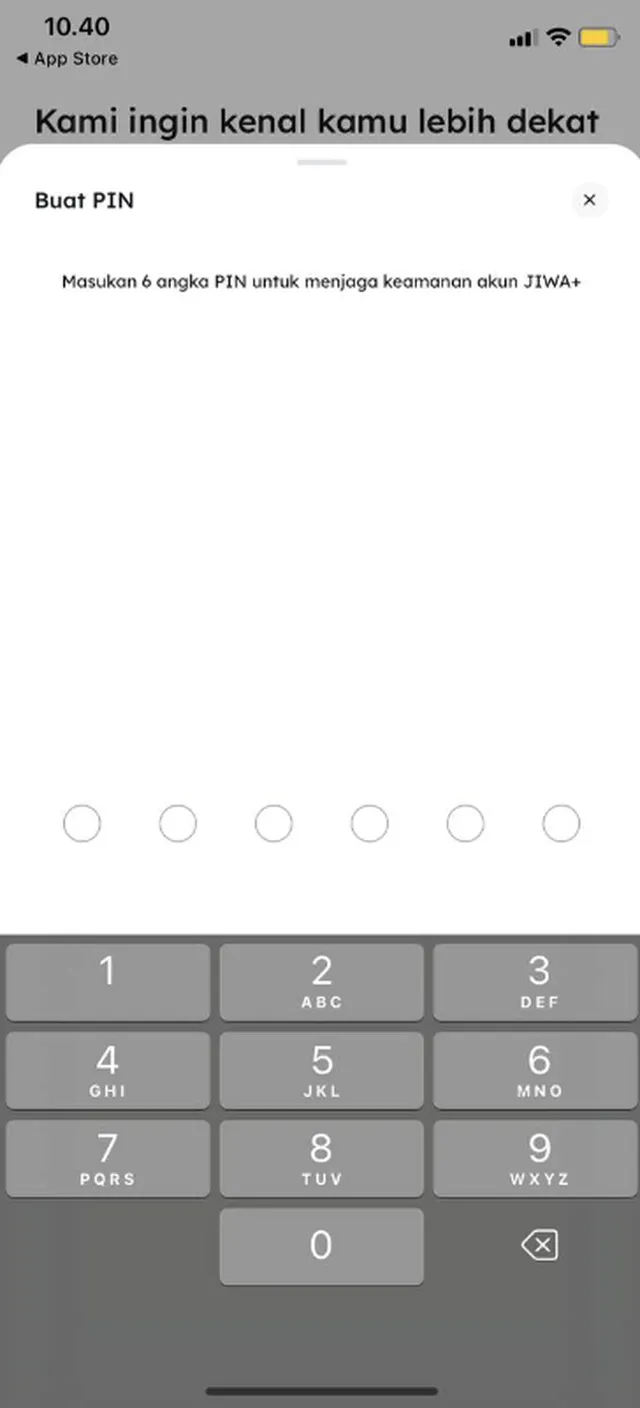Focus the first PIN digit circle
The height and width of the screenshot is (1408, 640).
point(82,824)
